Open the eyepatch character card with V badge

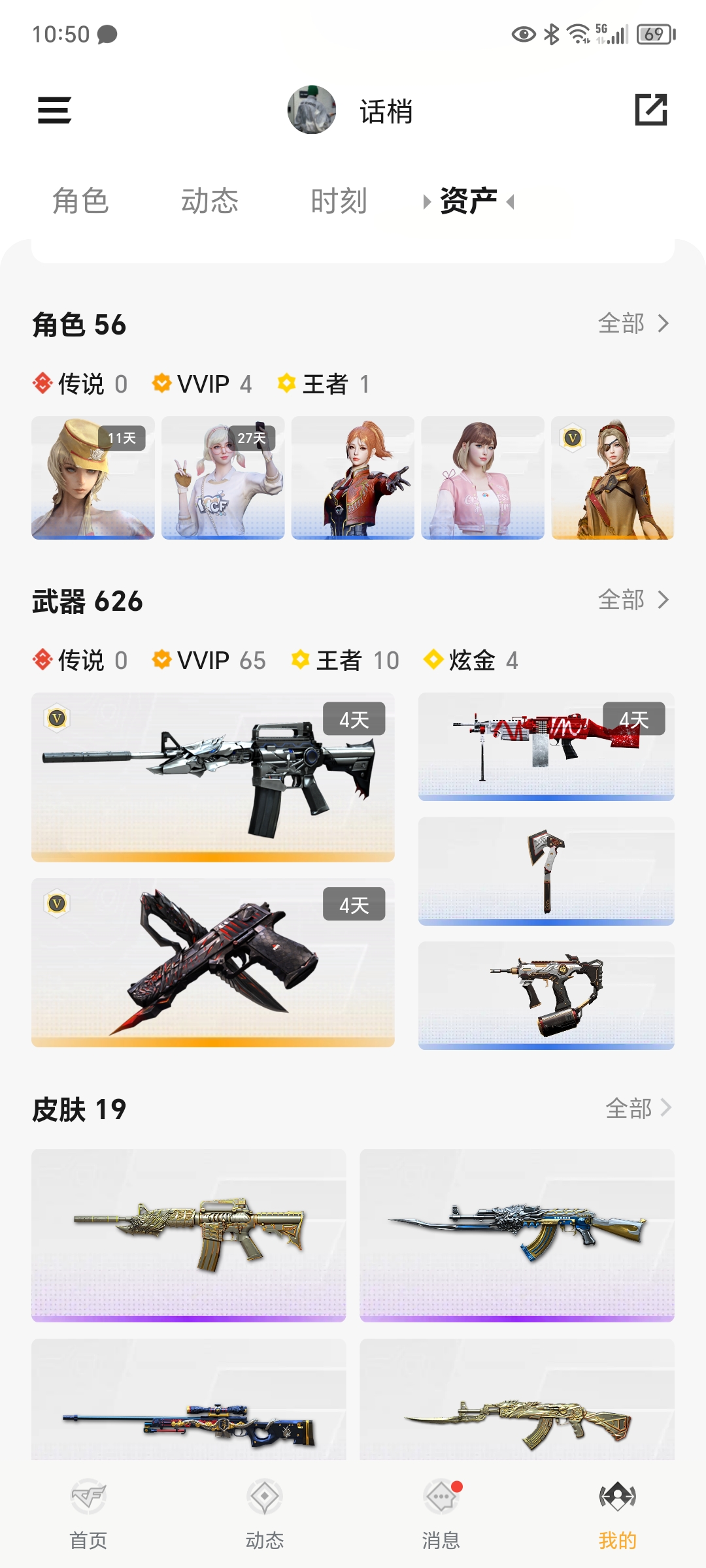click(x=613, y=478)
